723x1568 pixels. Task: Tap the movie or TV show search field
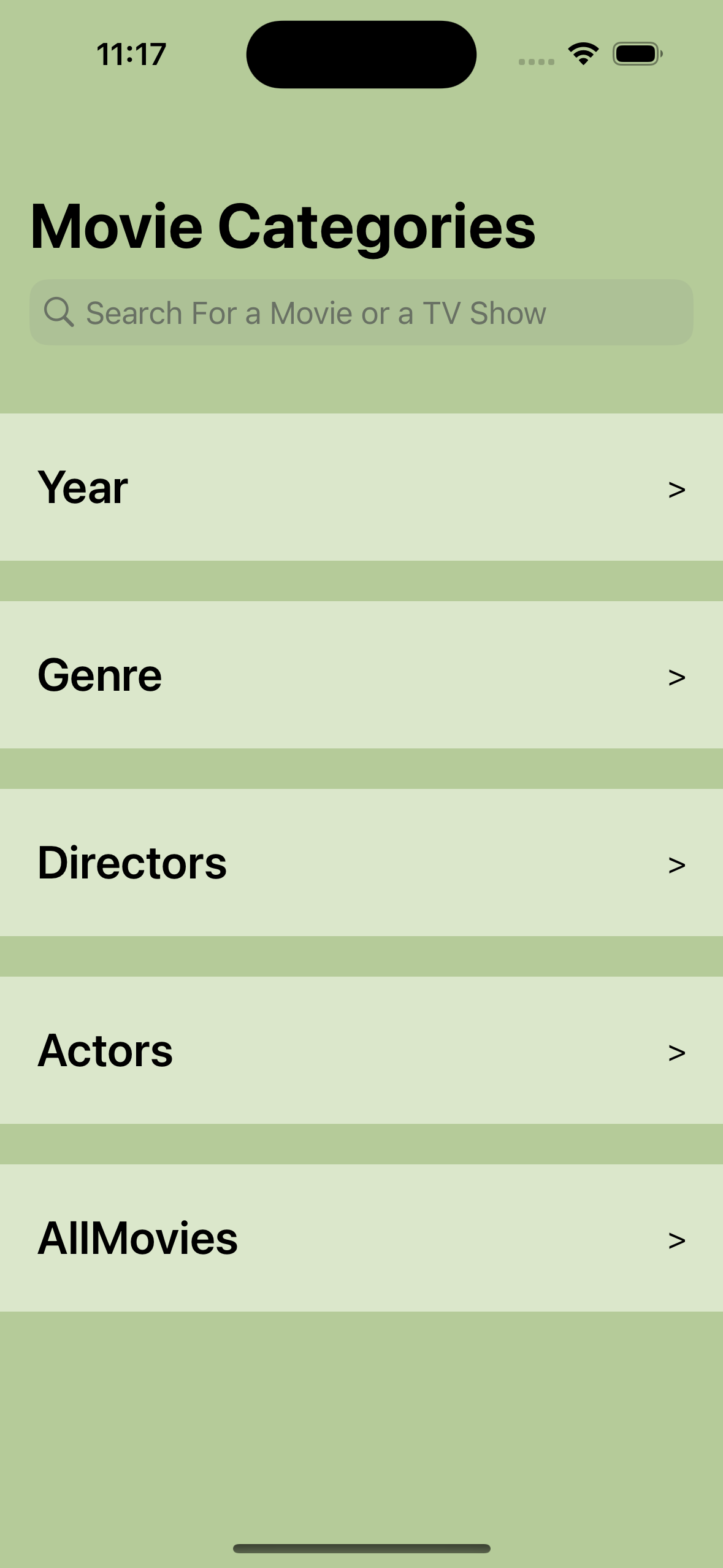(x=361, y=312)
